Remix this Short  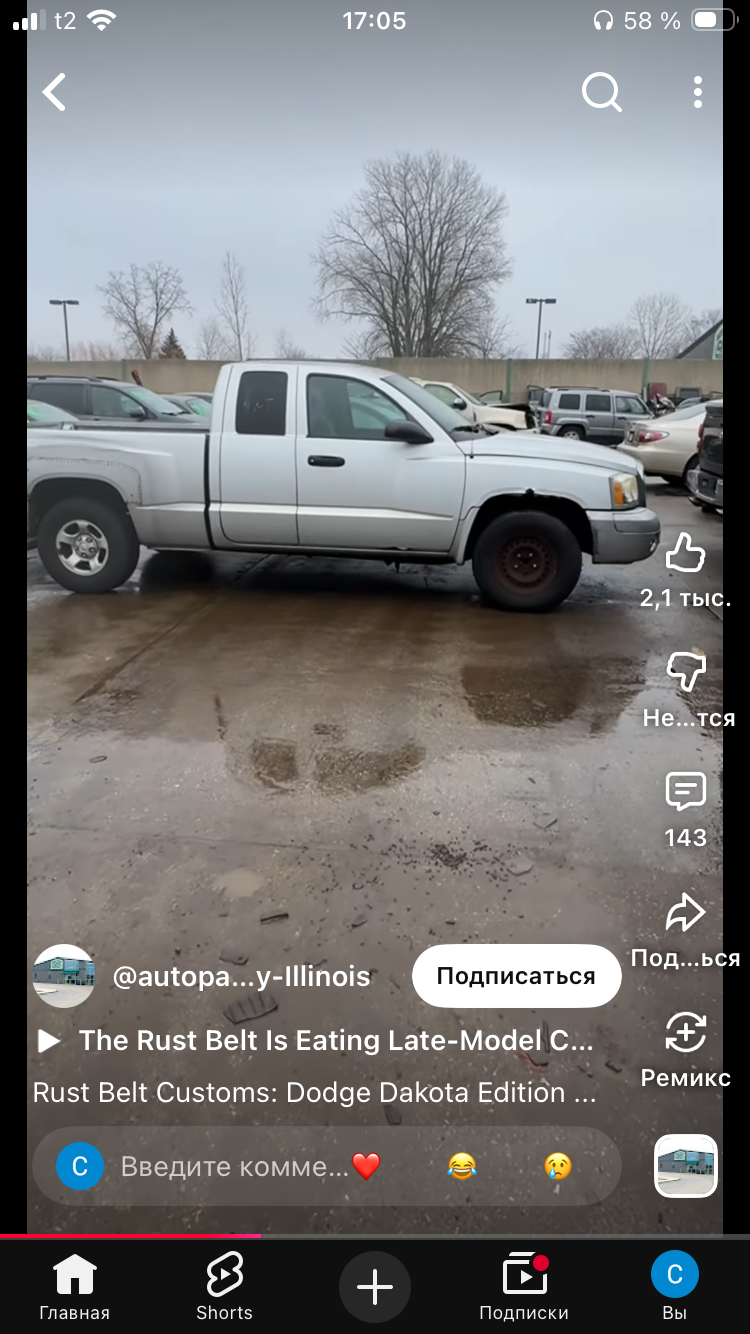point(686,1032)
